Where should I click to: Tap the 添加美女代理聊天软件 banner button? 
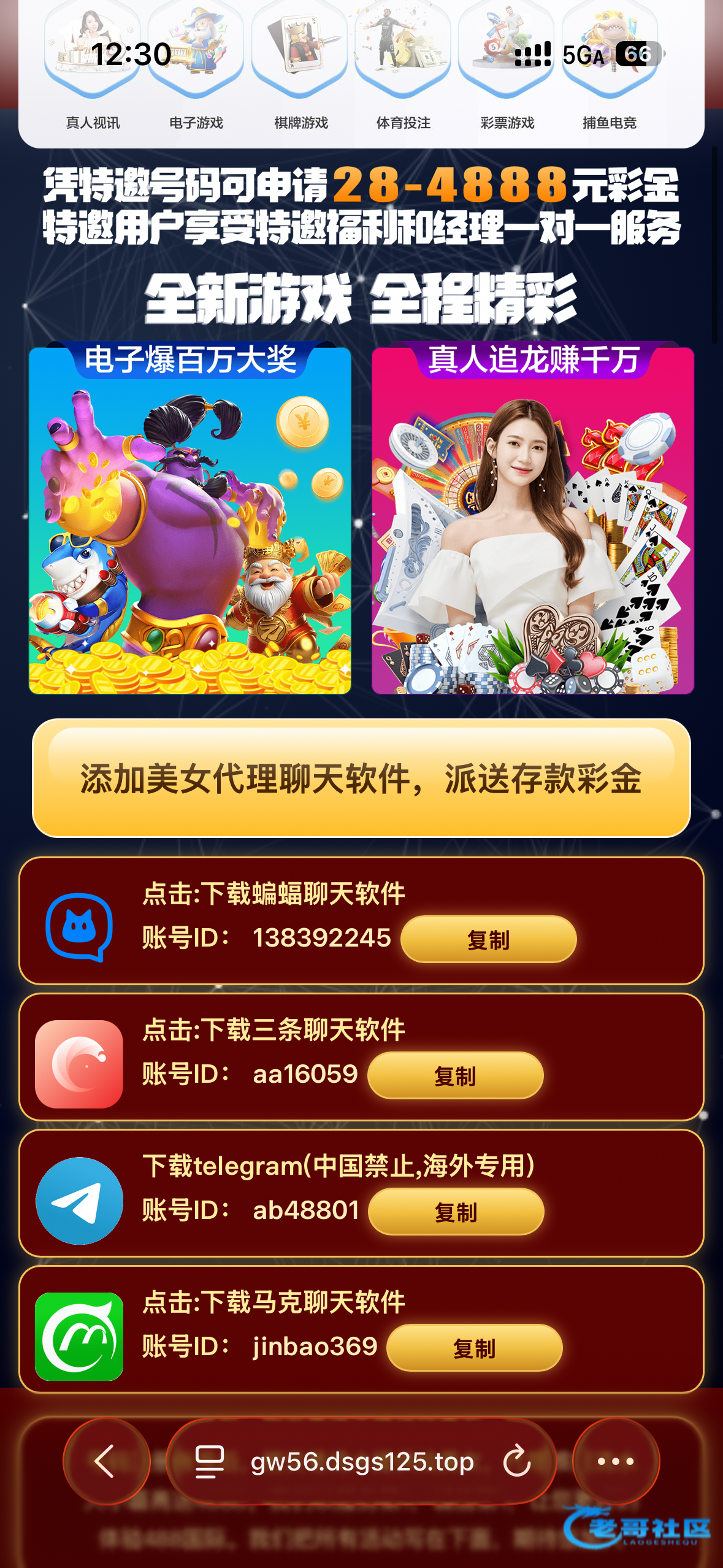[361, 778]
